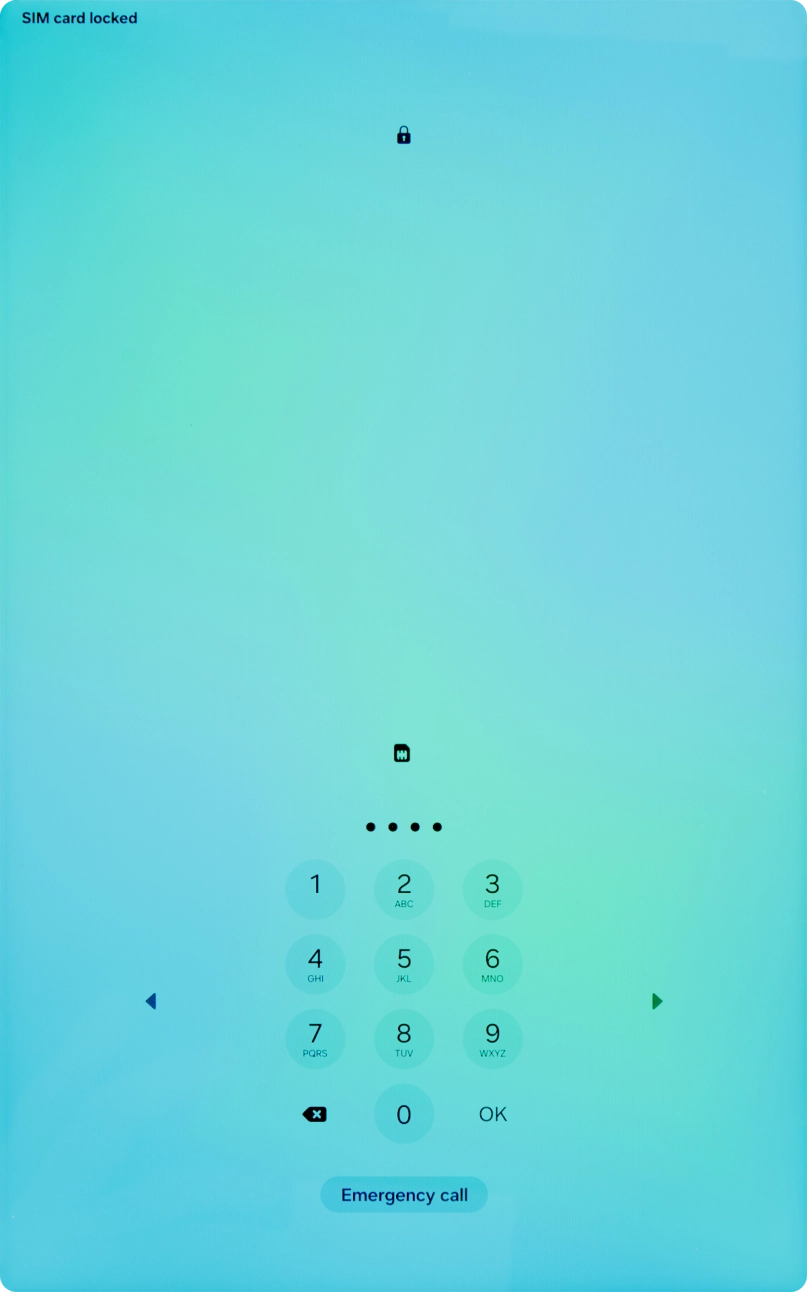Tap the entered PIN dots indicator
This screenshot has height=1292, width=807.
(403, 826)
